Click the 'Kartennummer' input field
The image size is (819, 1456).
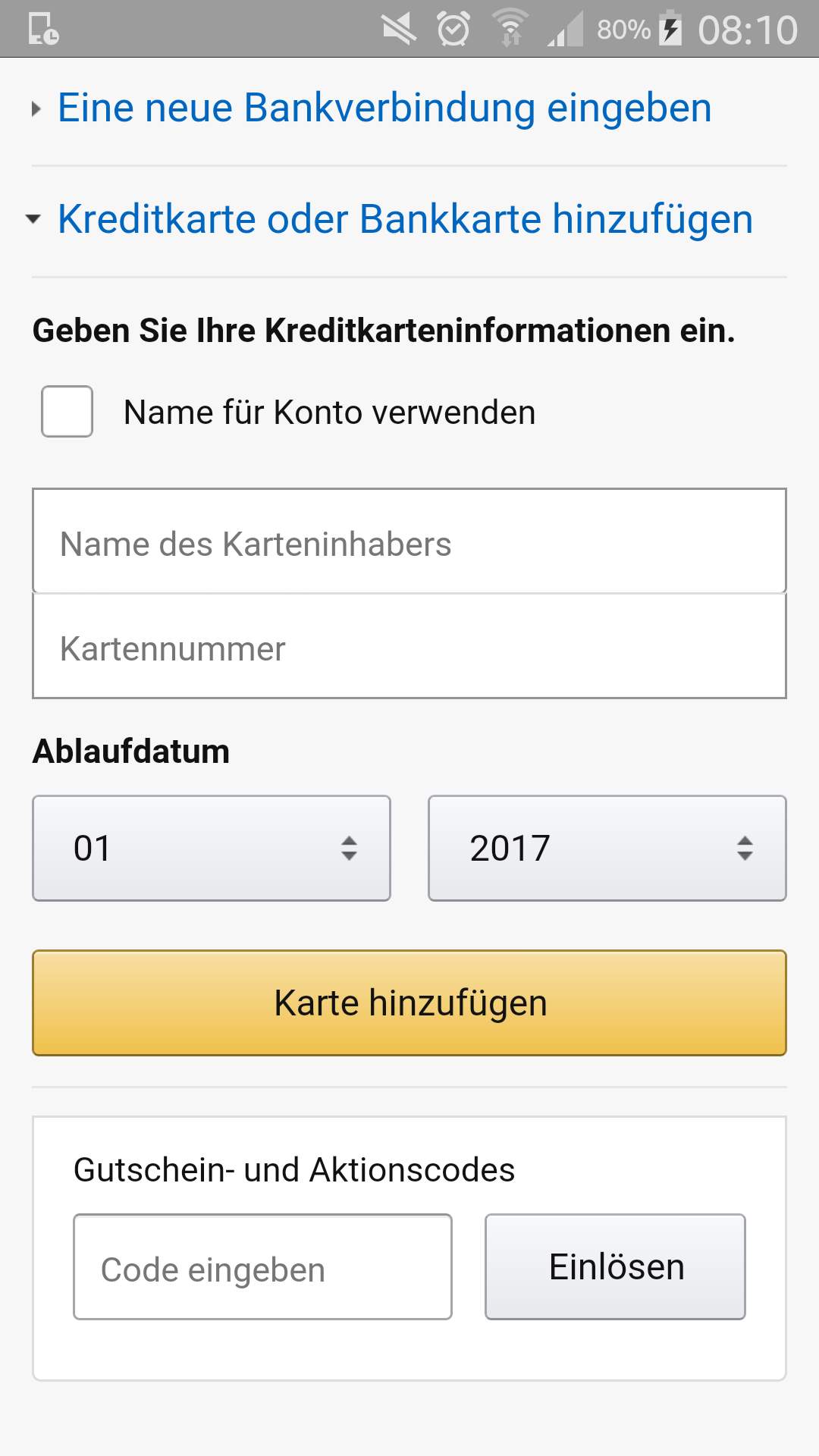click(x=409, y=647)
